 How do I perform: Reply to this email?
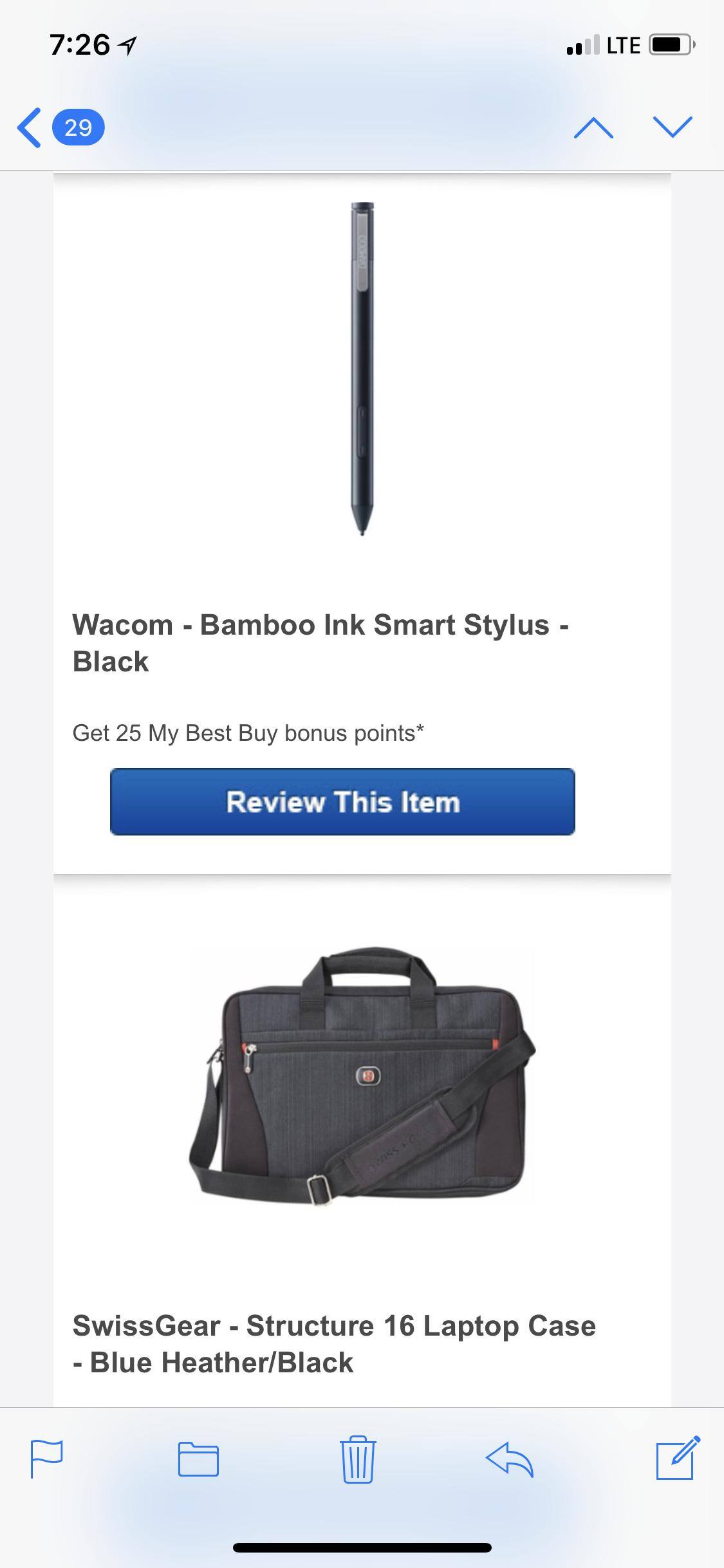(x=510, y=1459)
